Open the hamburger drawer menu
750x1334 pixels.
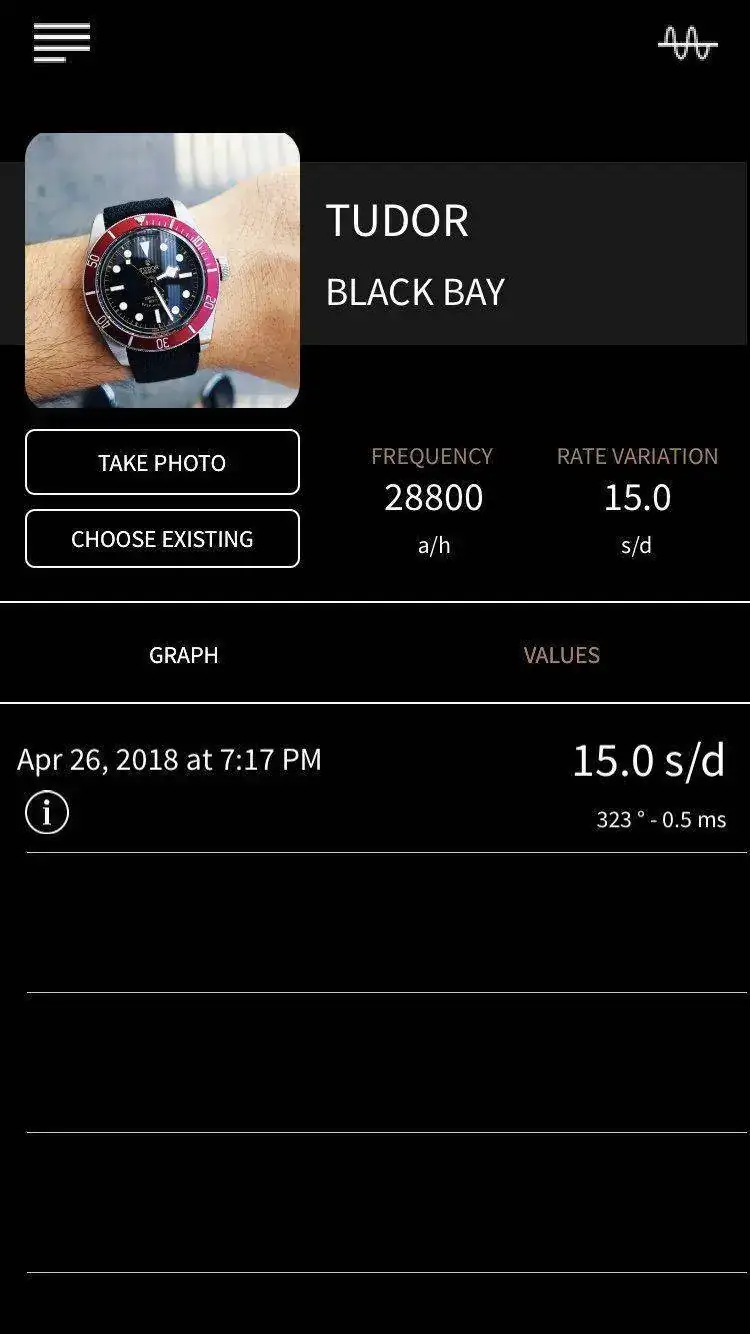click(62, 42)
